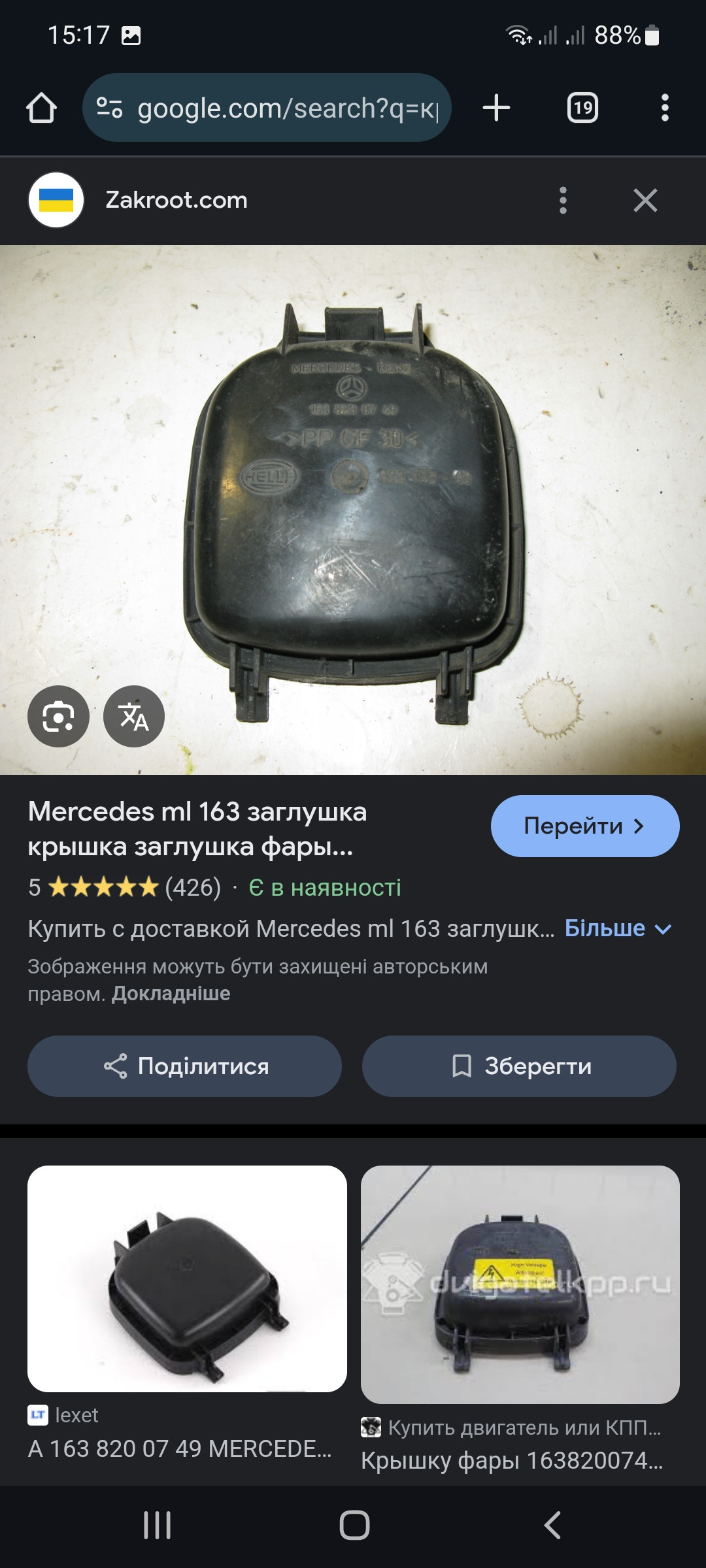Go to the browser home page
The image size is (706, 1568).
coord(41,108)
